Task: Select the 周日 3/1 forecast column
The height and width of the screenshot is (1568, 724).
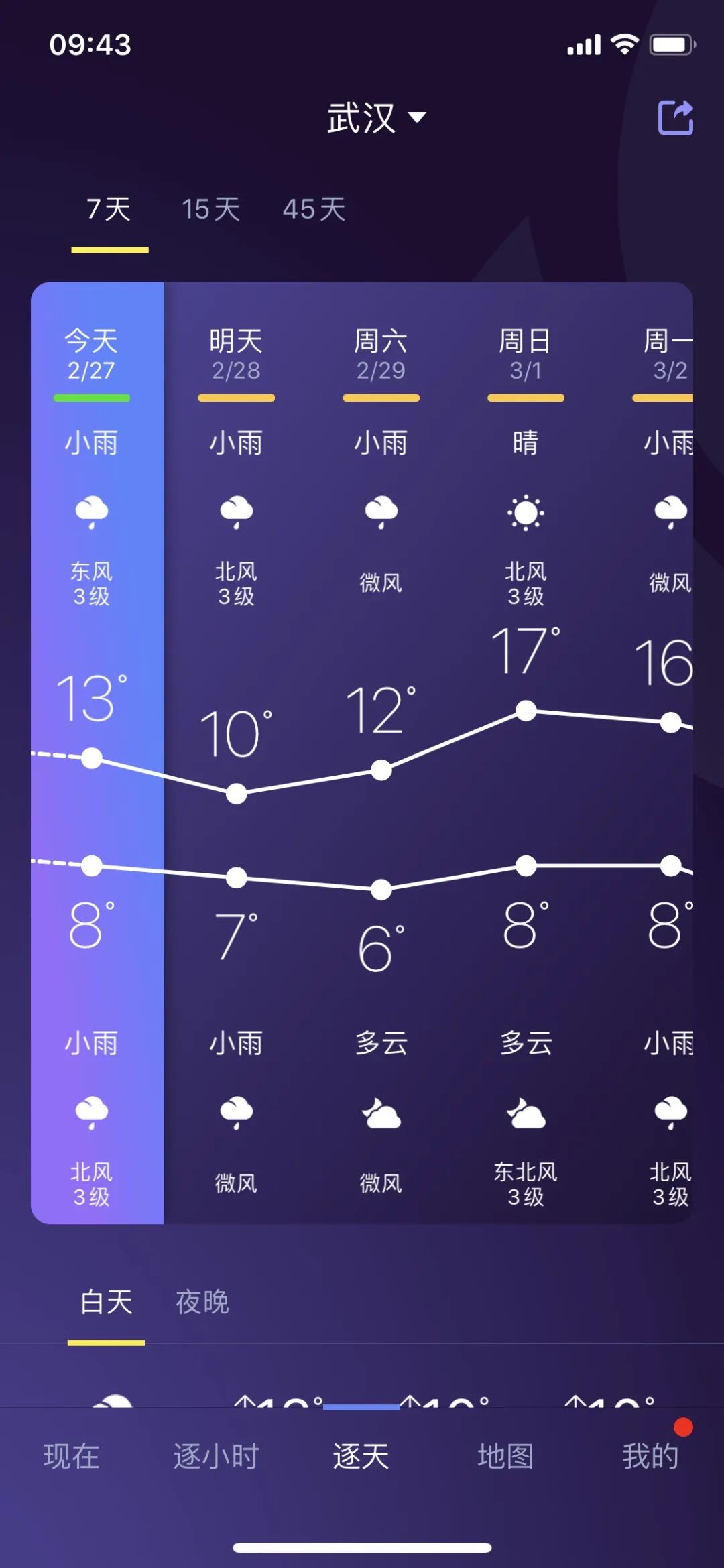Action: (x=526, y=355)
